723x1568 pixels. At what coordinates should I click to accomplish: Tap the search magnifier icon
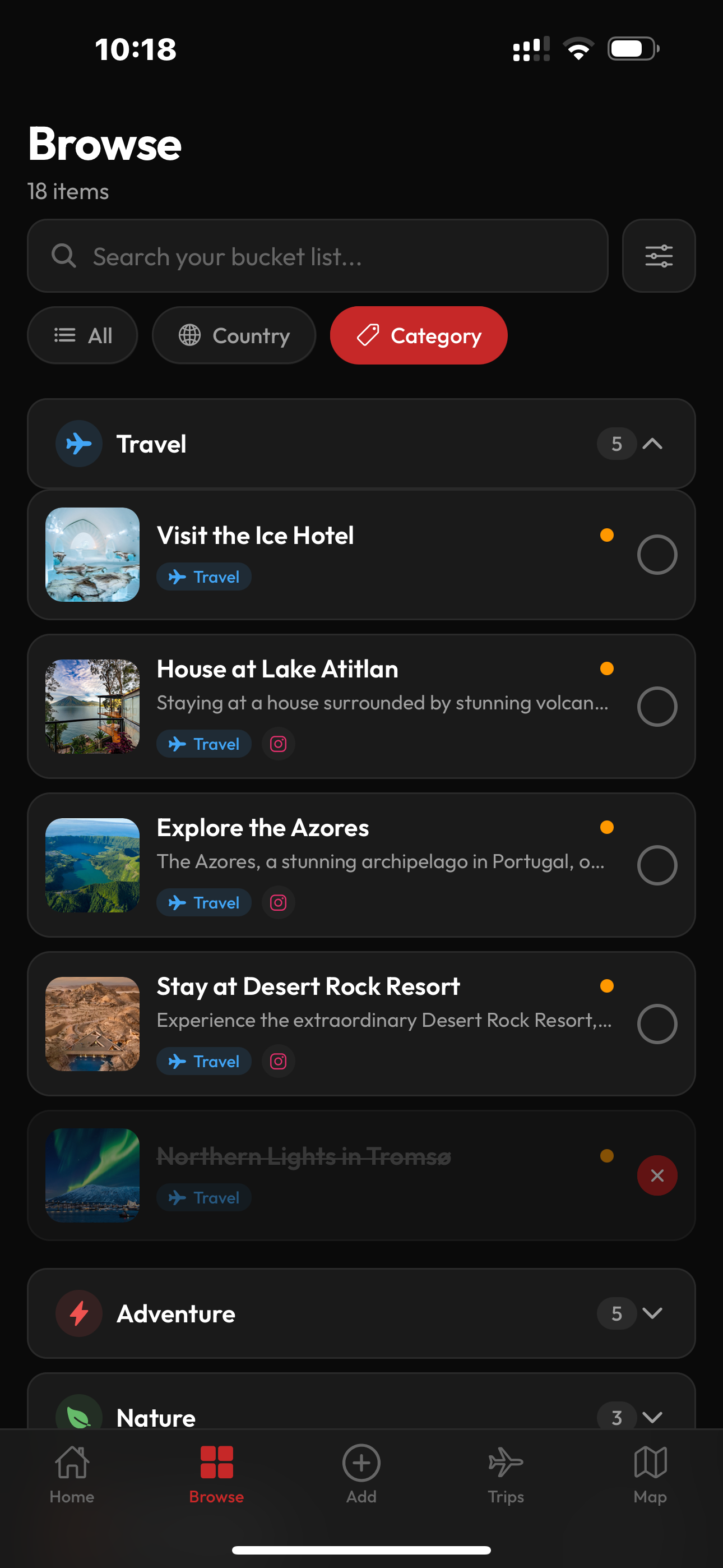click(64, 256)
